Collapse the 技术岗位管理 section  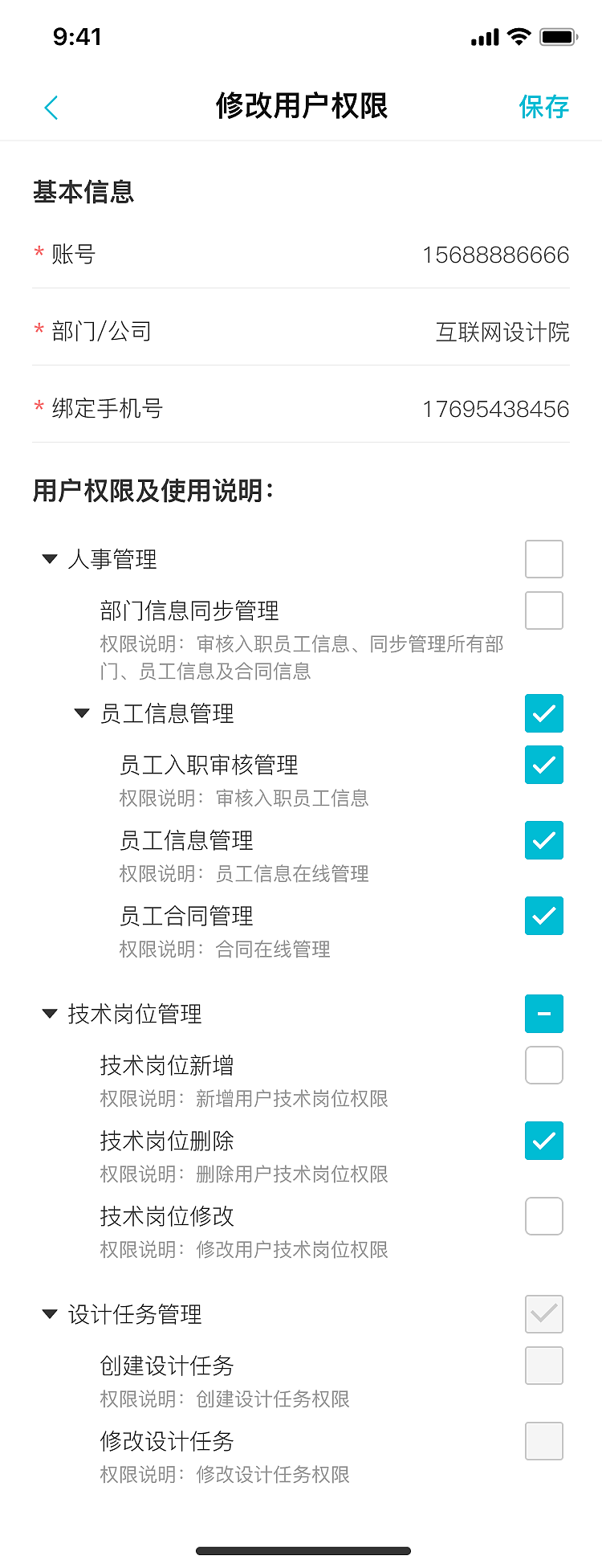[50, 1014]
